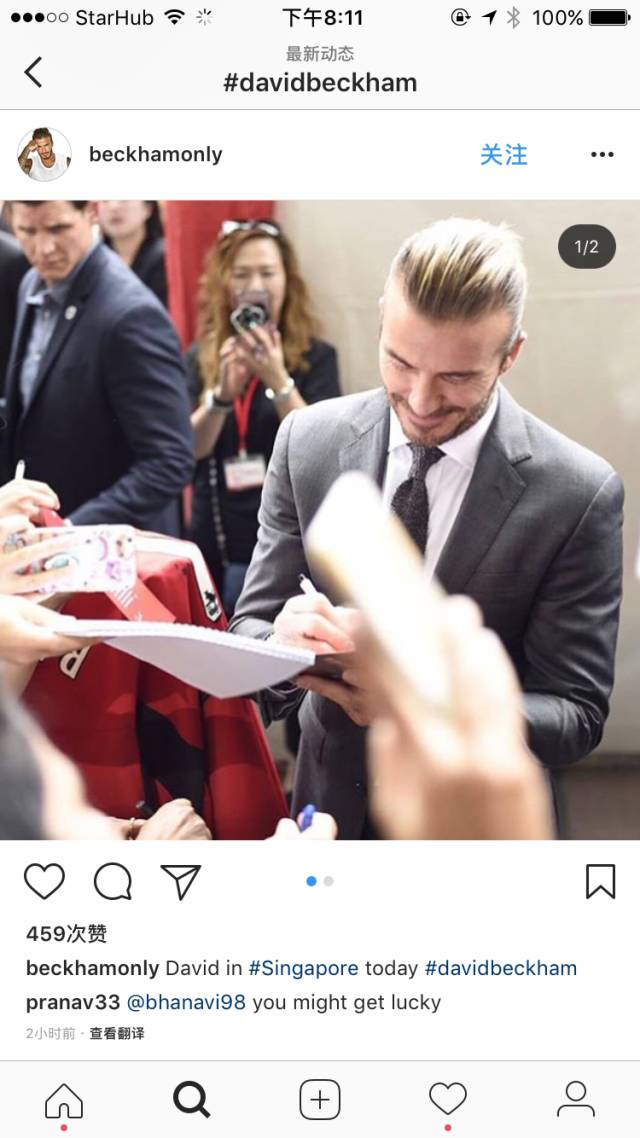Open the #davidbeckham hashtag in caption

click(x=500, y=968)
